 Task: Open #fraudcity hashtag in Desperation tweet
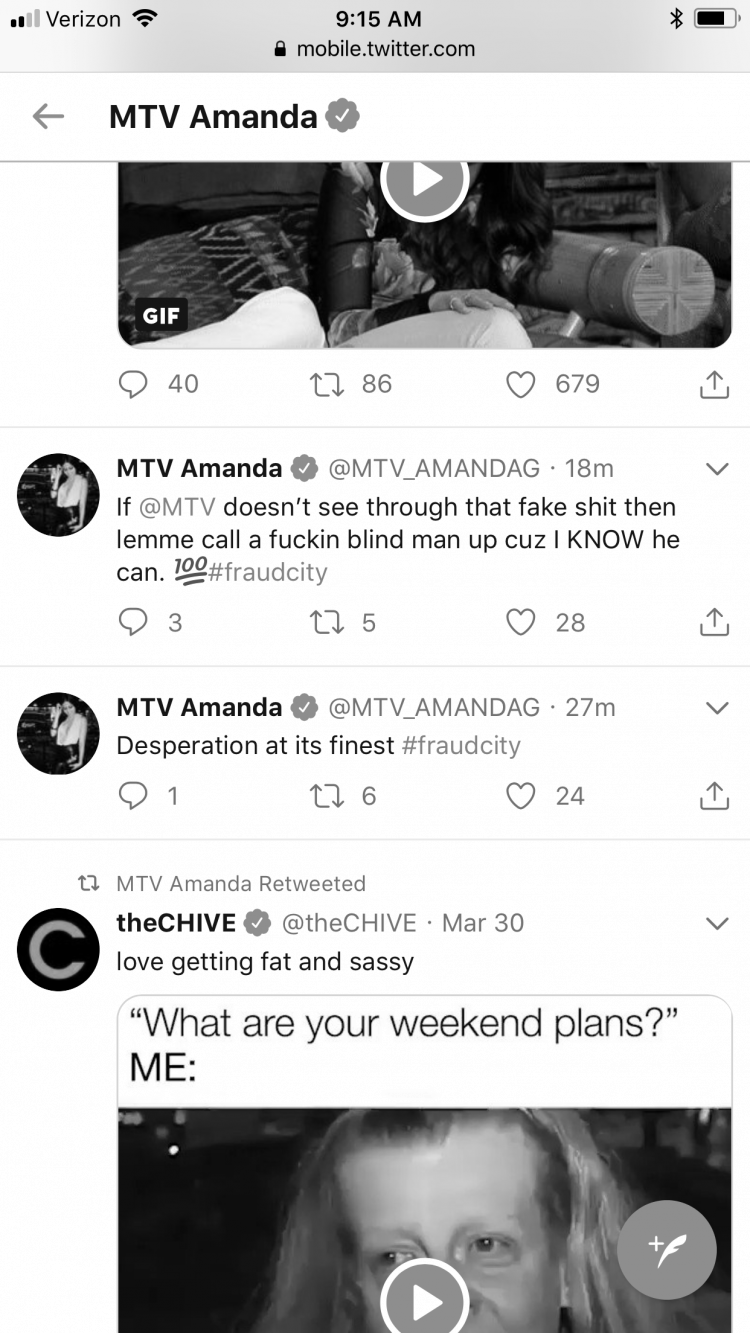point(461,746)
